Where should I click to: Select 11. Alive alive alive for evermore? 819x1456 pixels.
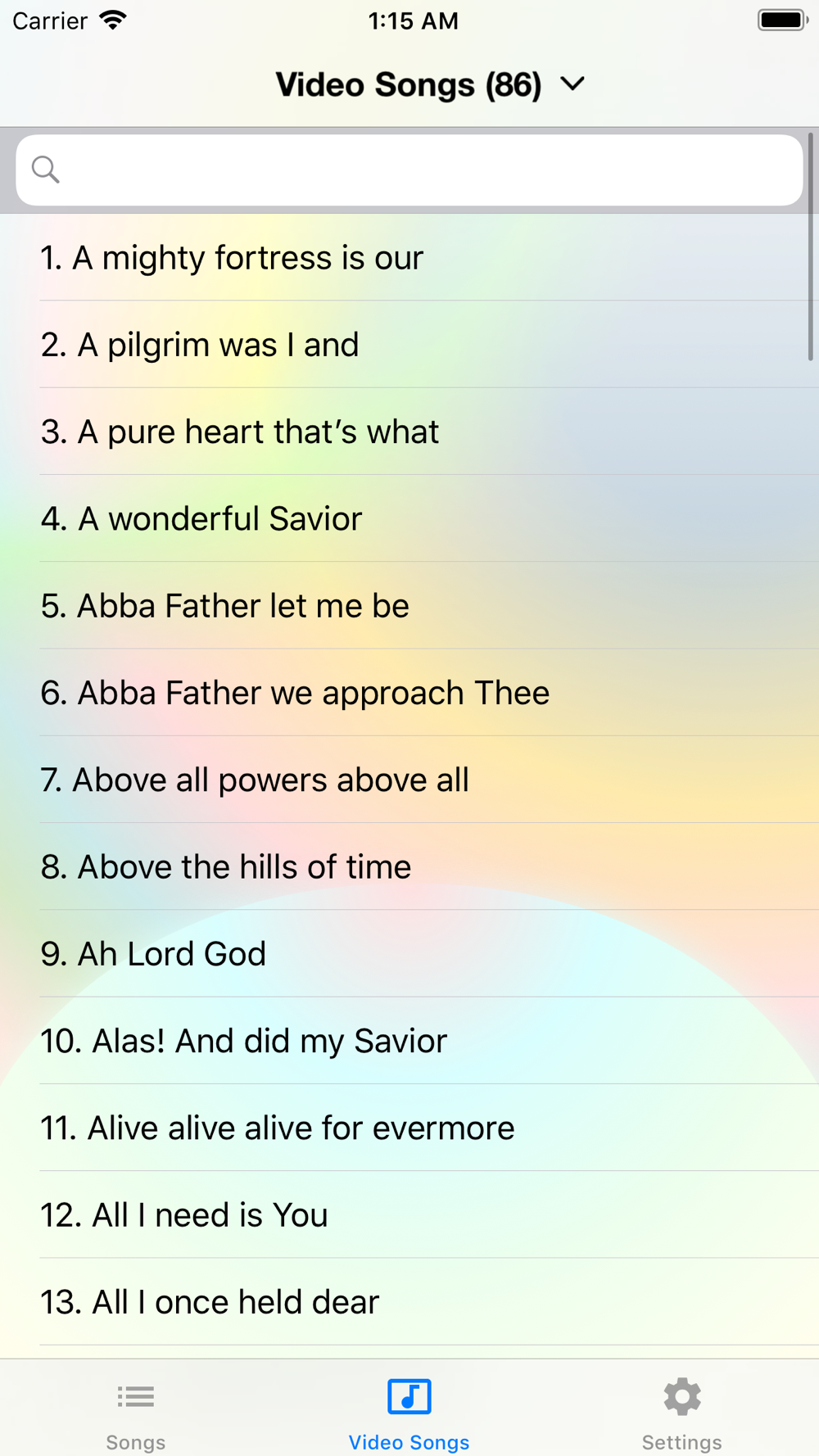(409, 1128)
